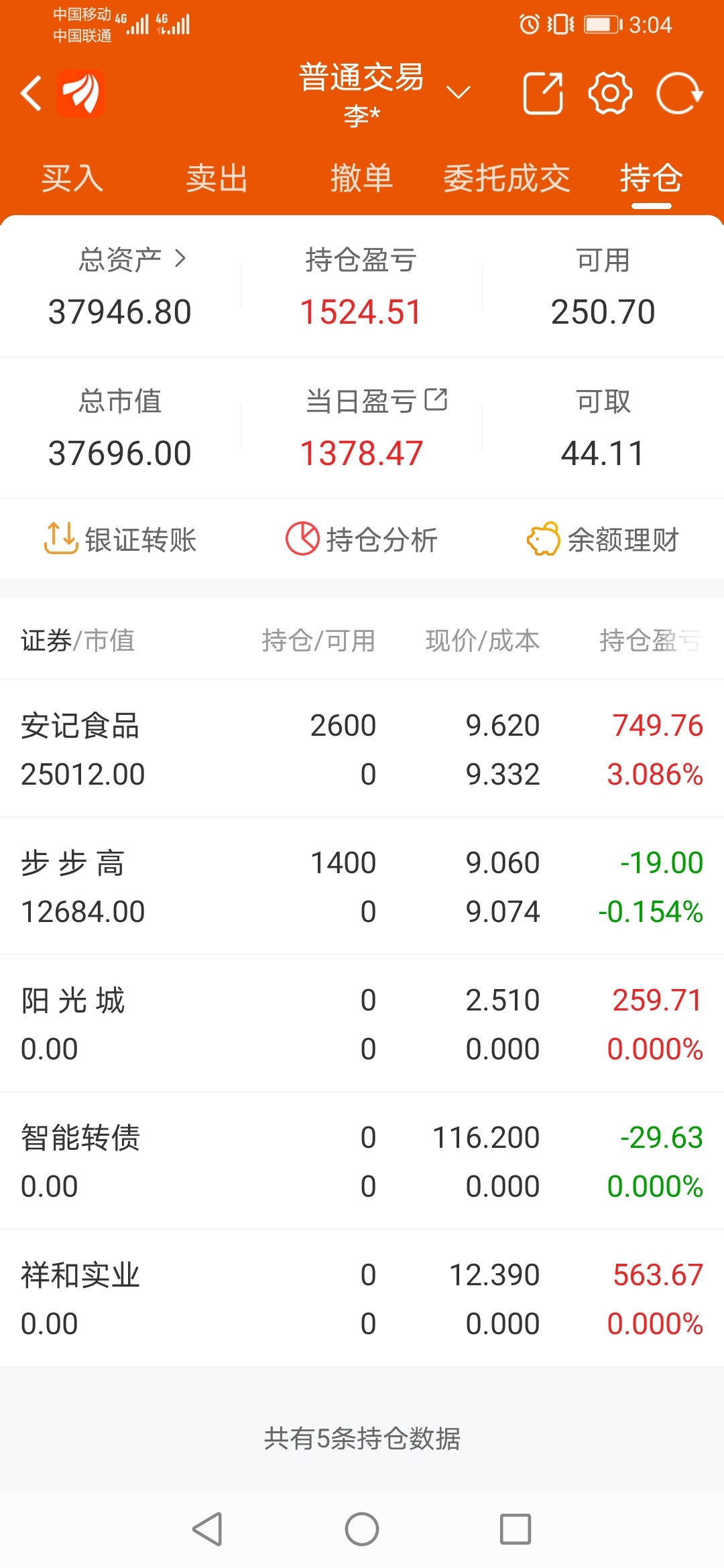Image resolution: width=724 pixels, height=1568 pixels.
Task: Open the 安记食品 holding row
Action: point(362,749)
